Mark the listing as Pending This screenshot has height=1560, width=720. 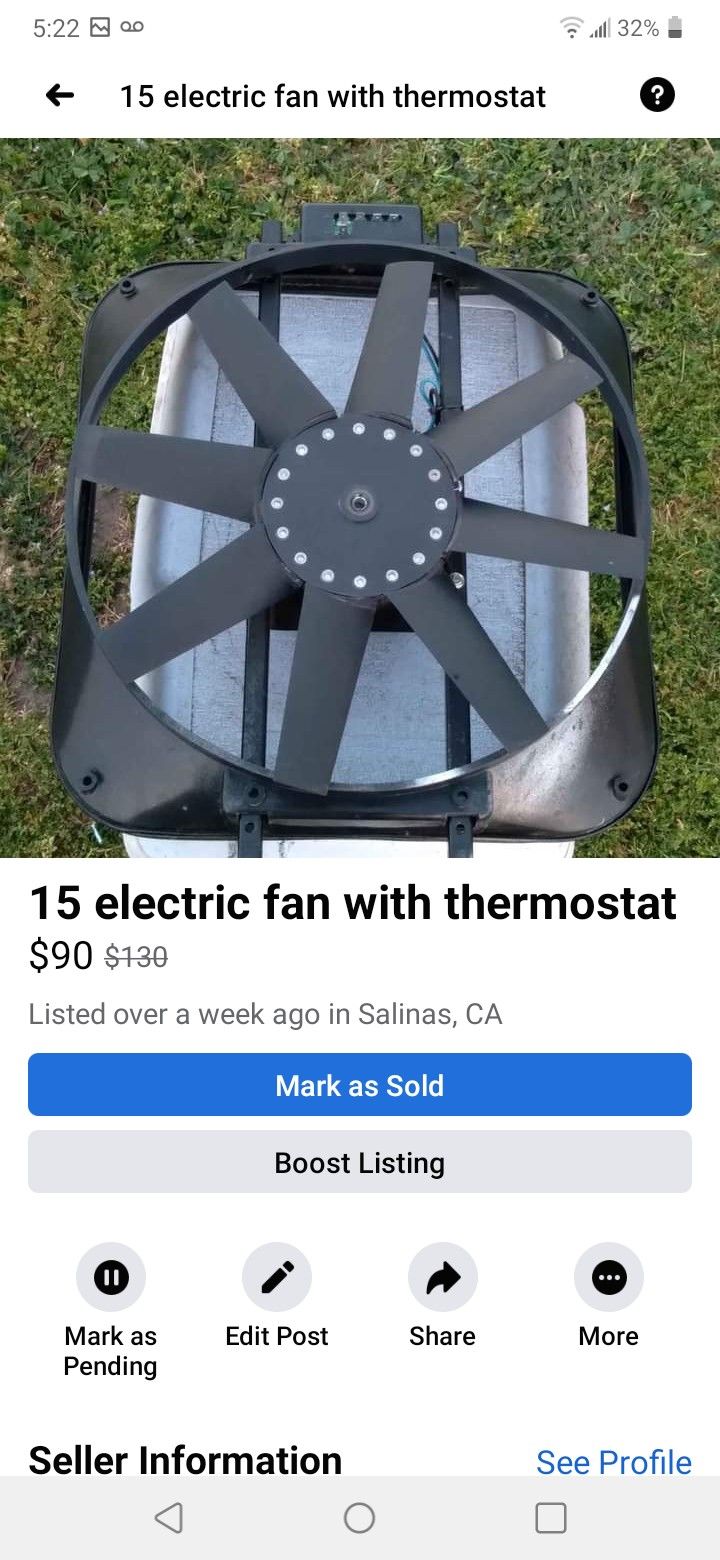pyautogui.click(x=111, y=1278)
